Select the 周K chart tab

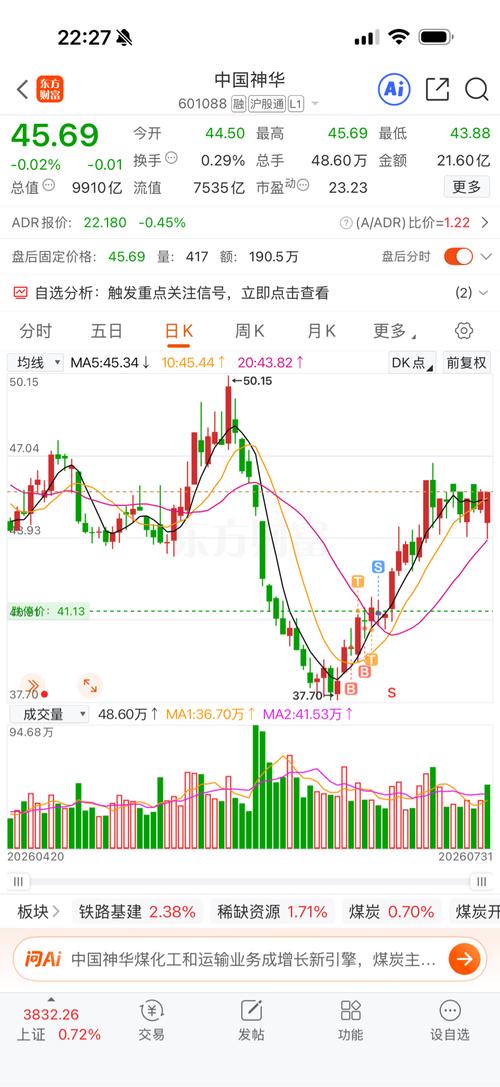[x=250, y=331]
